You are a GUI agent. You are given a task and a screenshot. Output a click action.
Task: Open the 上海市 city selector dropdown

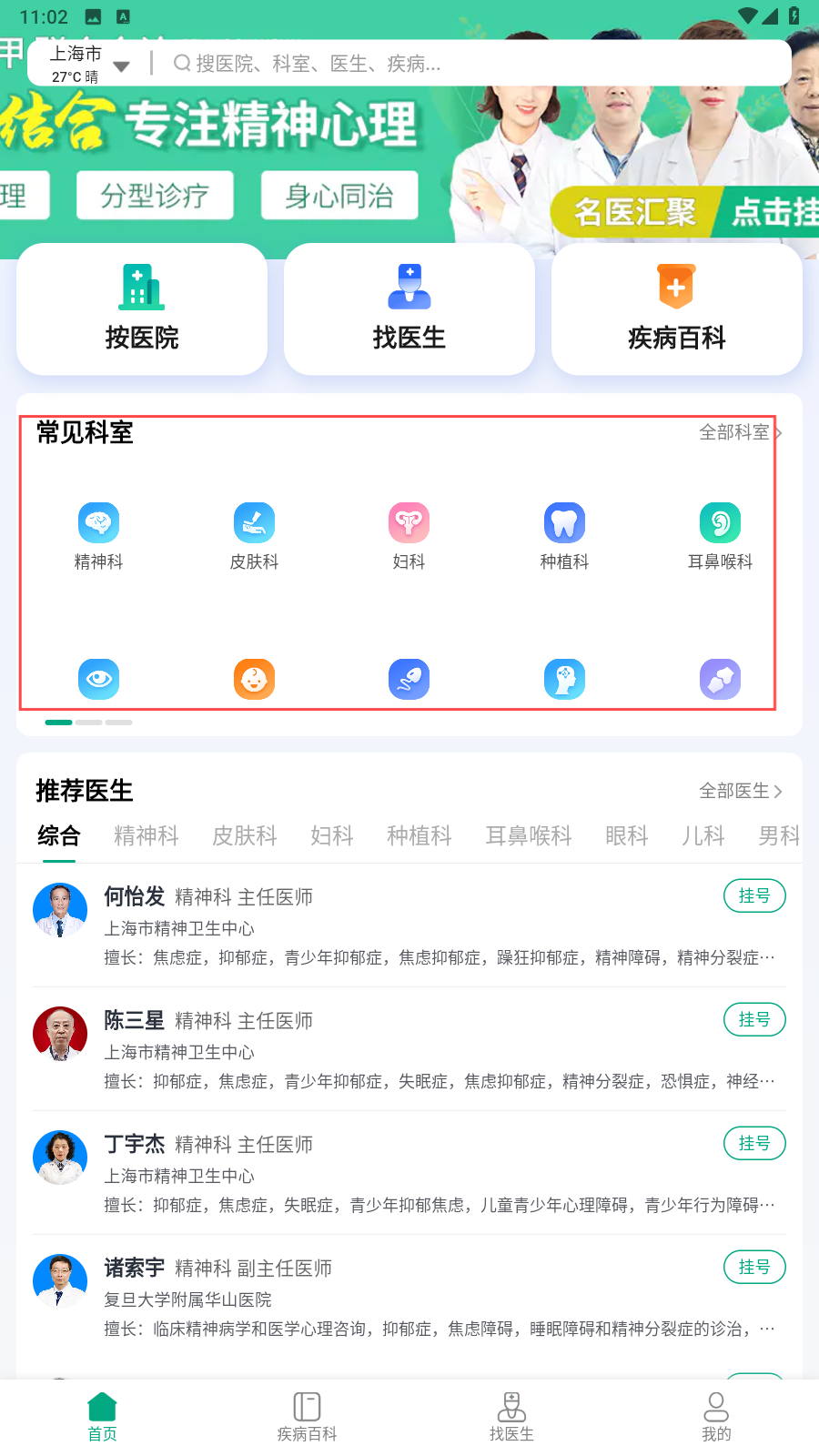[x=89, y=64]
